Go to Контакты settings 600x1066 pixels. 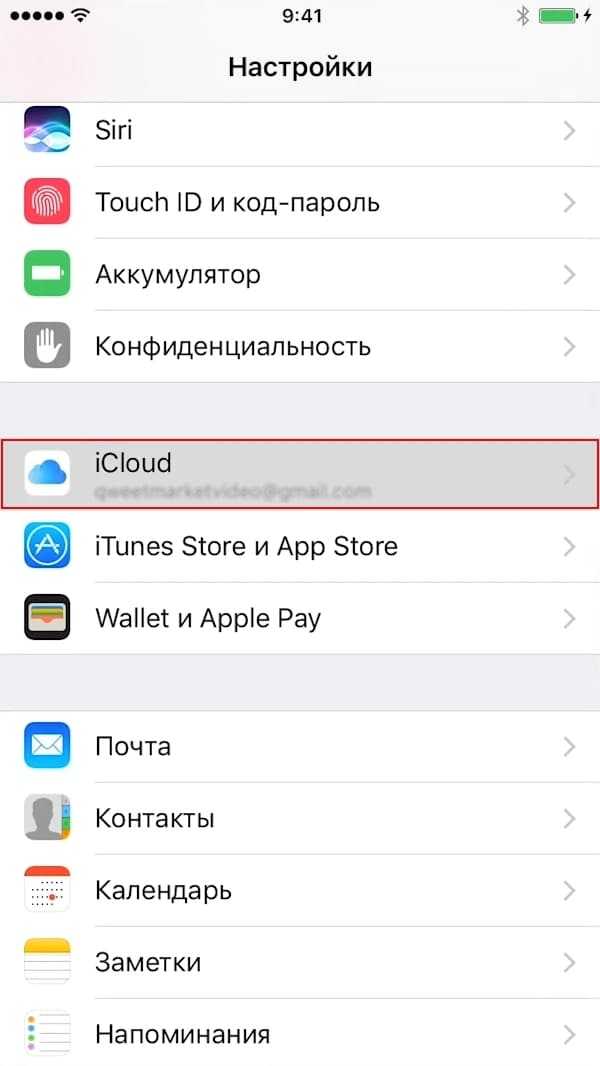(x=300, y=818)
